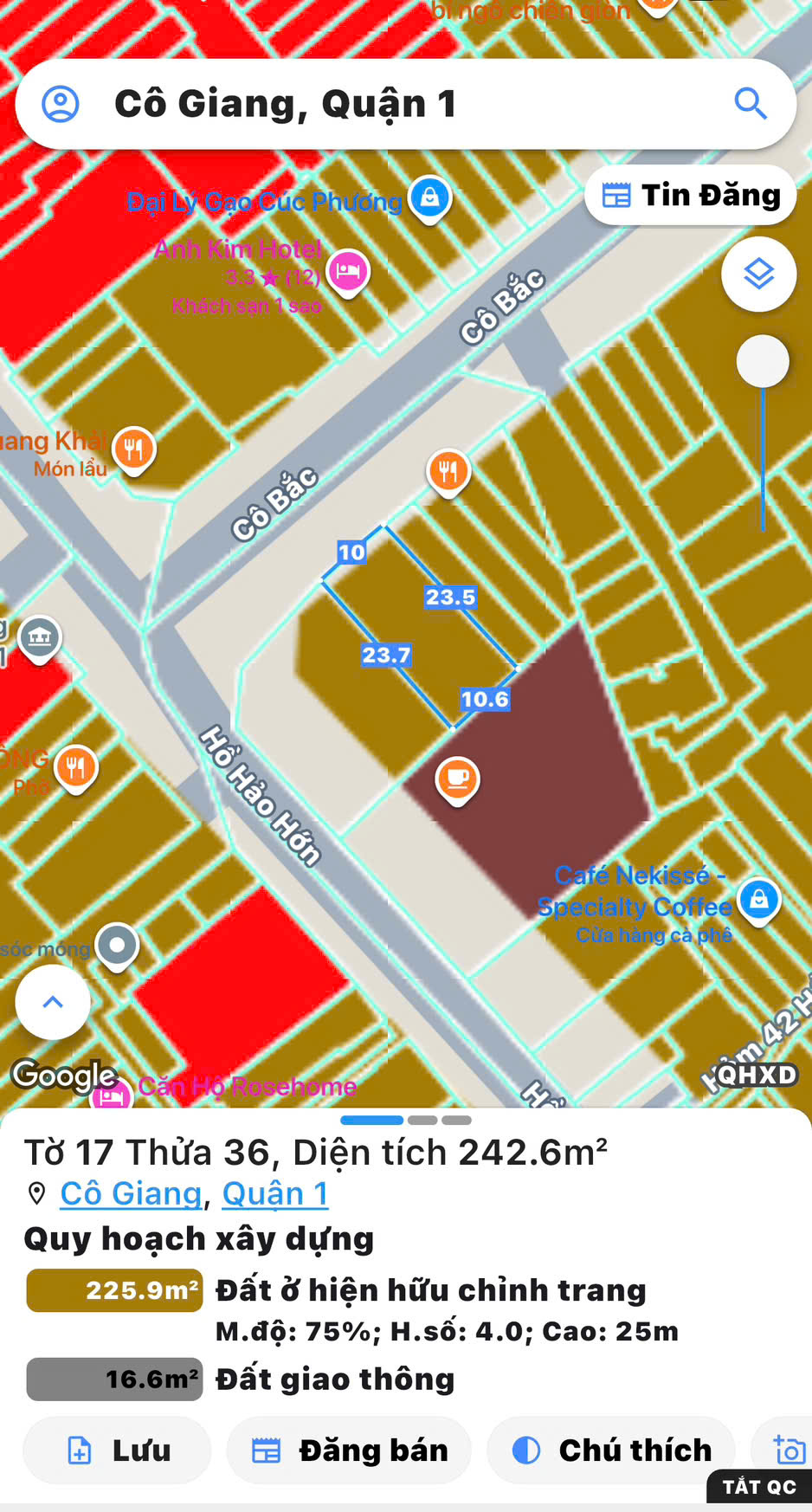This screenshot has height=1512, width=812.
Task: Dismiss ads with TẮT QC
Action: pos(759,1487)
